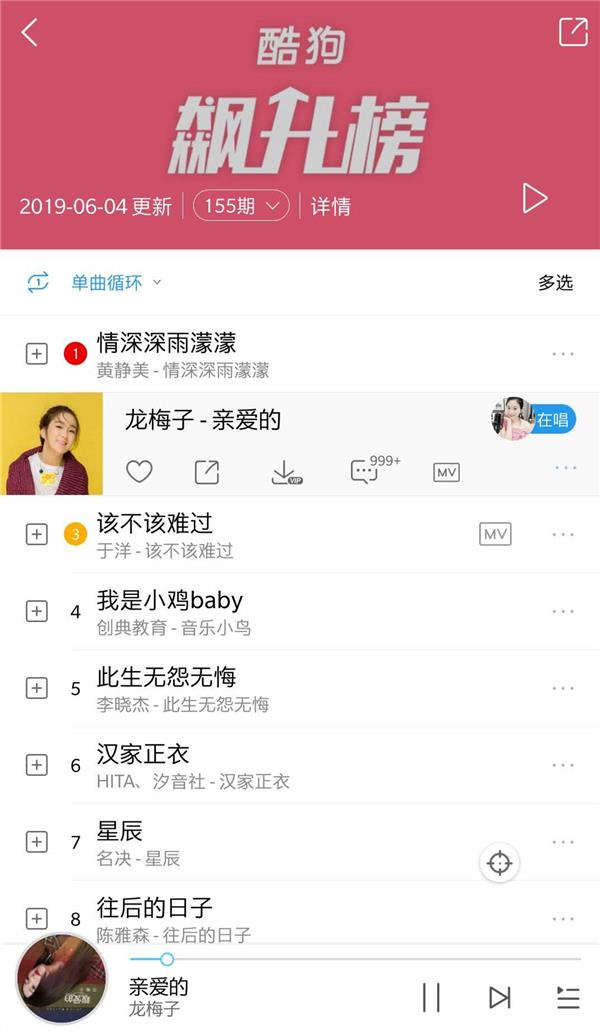Watch the MV for 亲爱的

(447, 472)
